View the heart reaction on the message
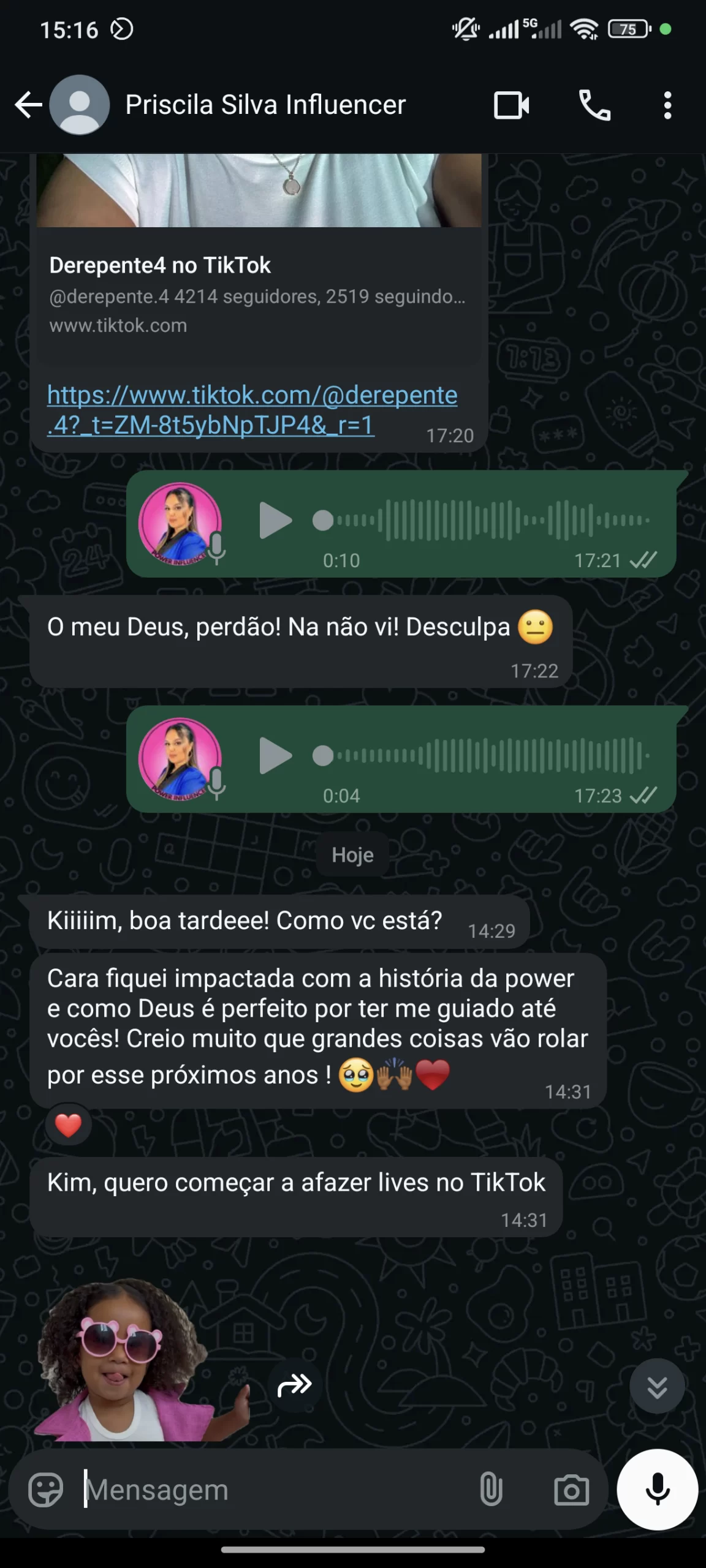 [x=68, y=1126]
